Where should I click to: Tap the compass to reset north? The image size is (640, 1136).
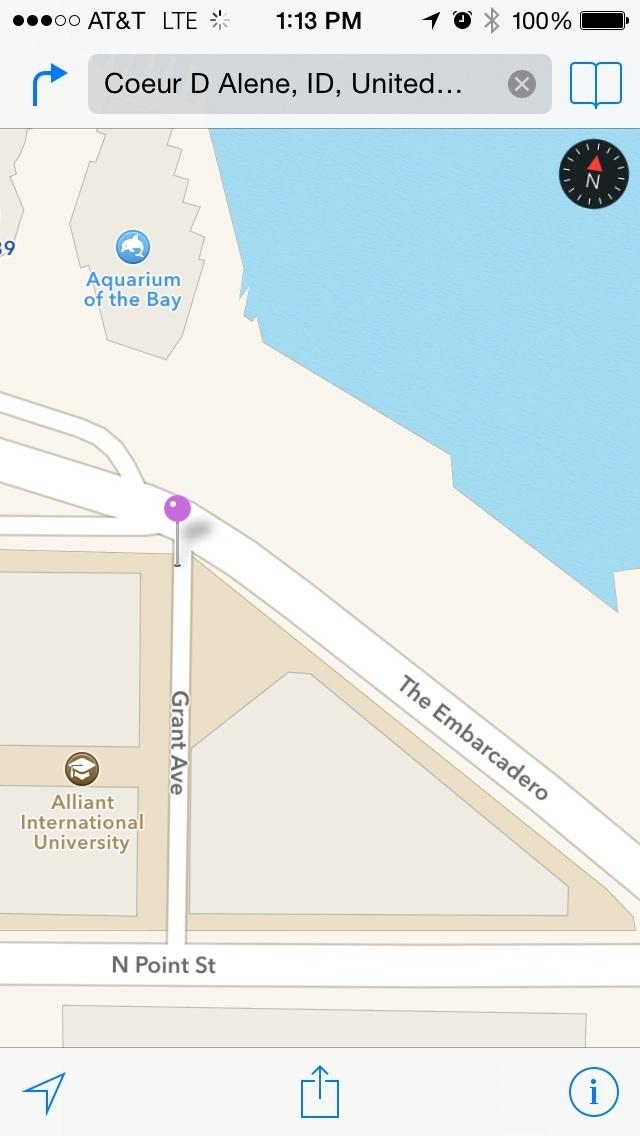[593, 174]
